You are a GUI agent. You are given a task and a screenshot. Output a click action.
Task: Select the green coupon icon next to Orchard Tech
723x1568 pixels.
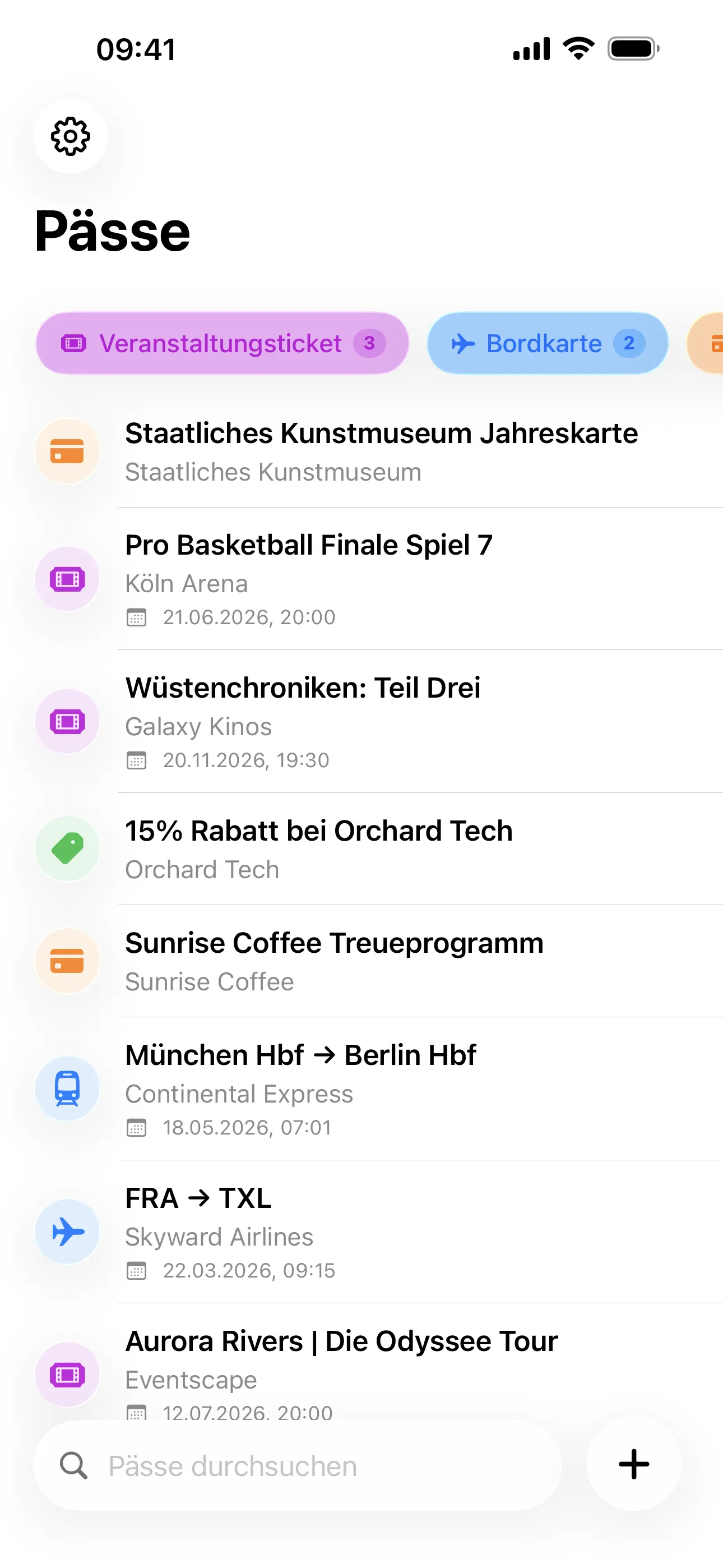67,849
